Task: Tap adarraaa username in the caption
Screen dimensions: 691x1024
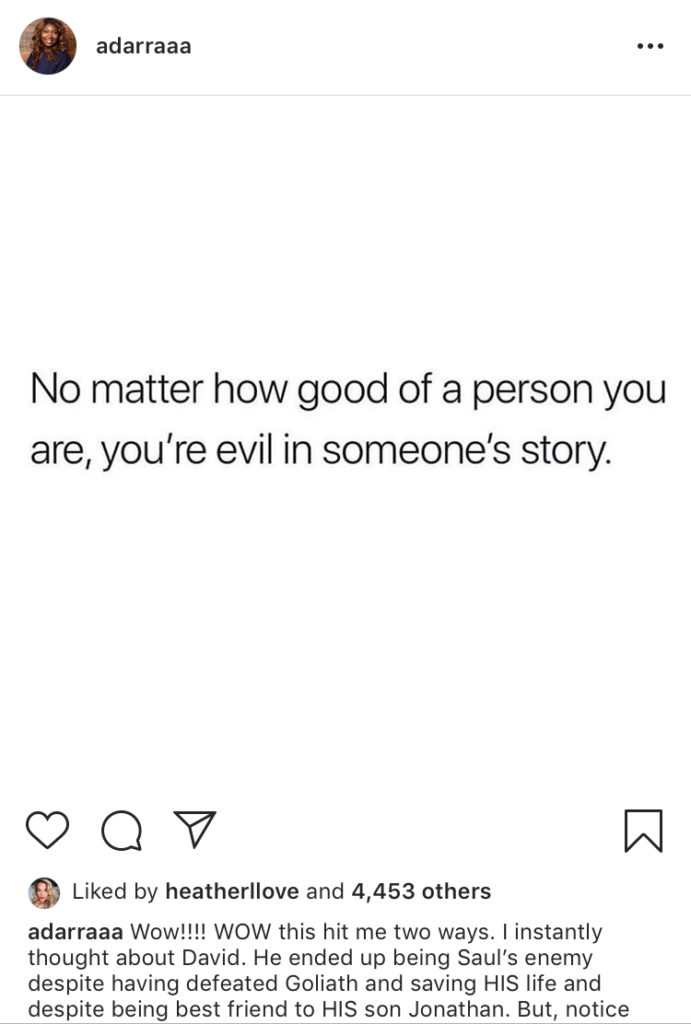Action: 75,932
